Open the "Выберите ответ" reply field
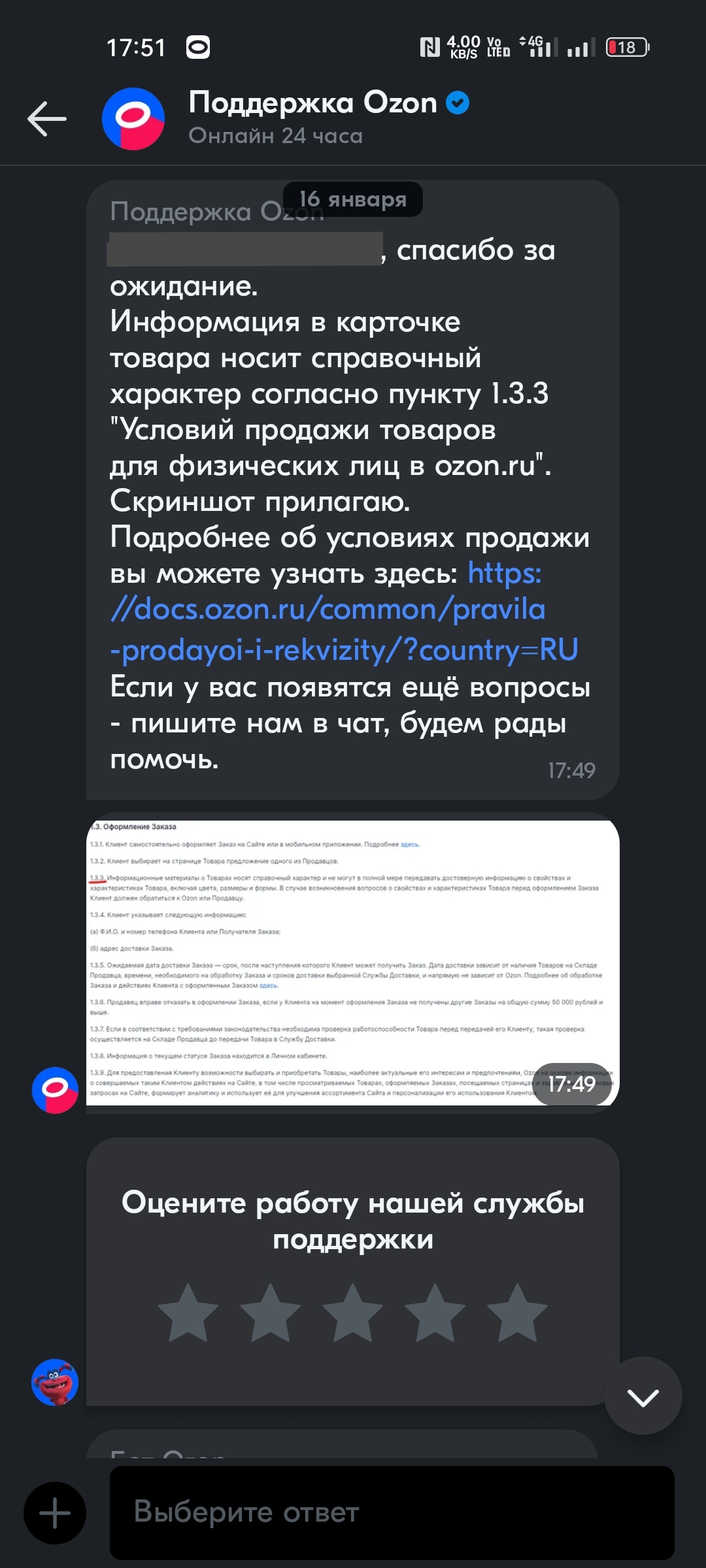Viewport: 706px width, 1568px height. click(392, 1512)
